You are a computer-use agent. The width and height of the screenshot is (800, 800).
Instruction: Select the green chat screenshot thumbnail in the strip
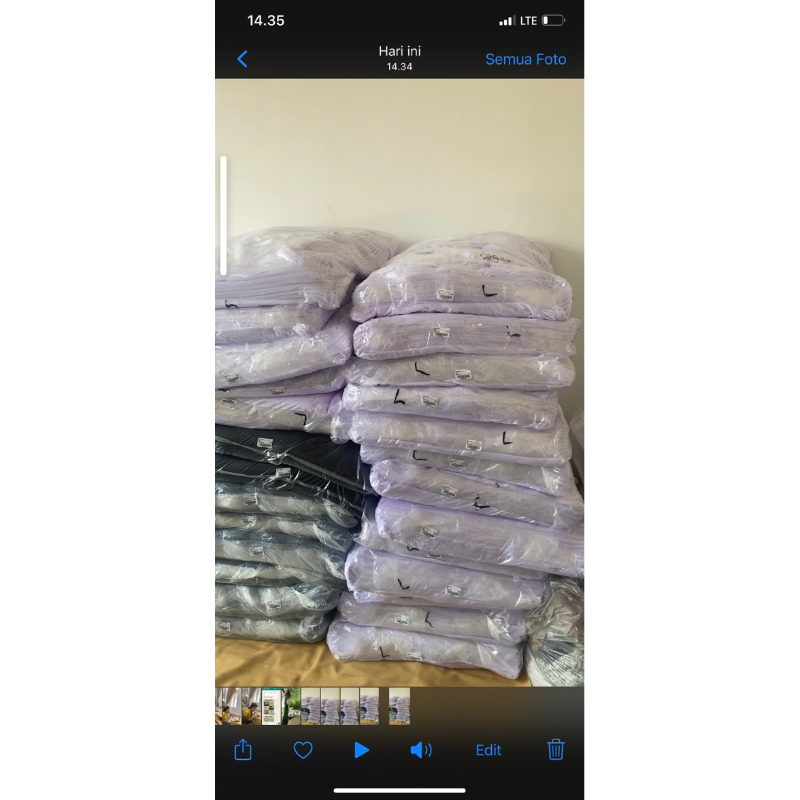pos(271,706)
